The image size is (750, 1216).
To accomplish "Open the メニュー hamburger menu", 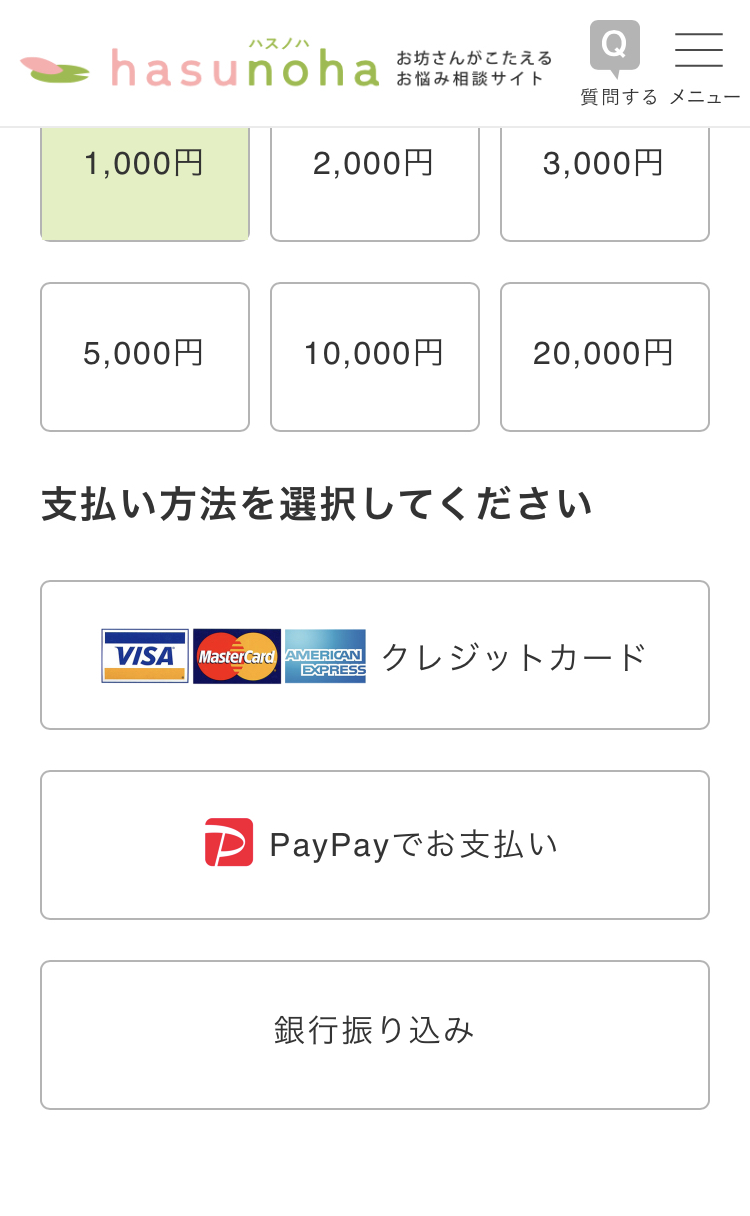I will coord(703,62).
